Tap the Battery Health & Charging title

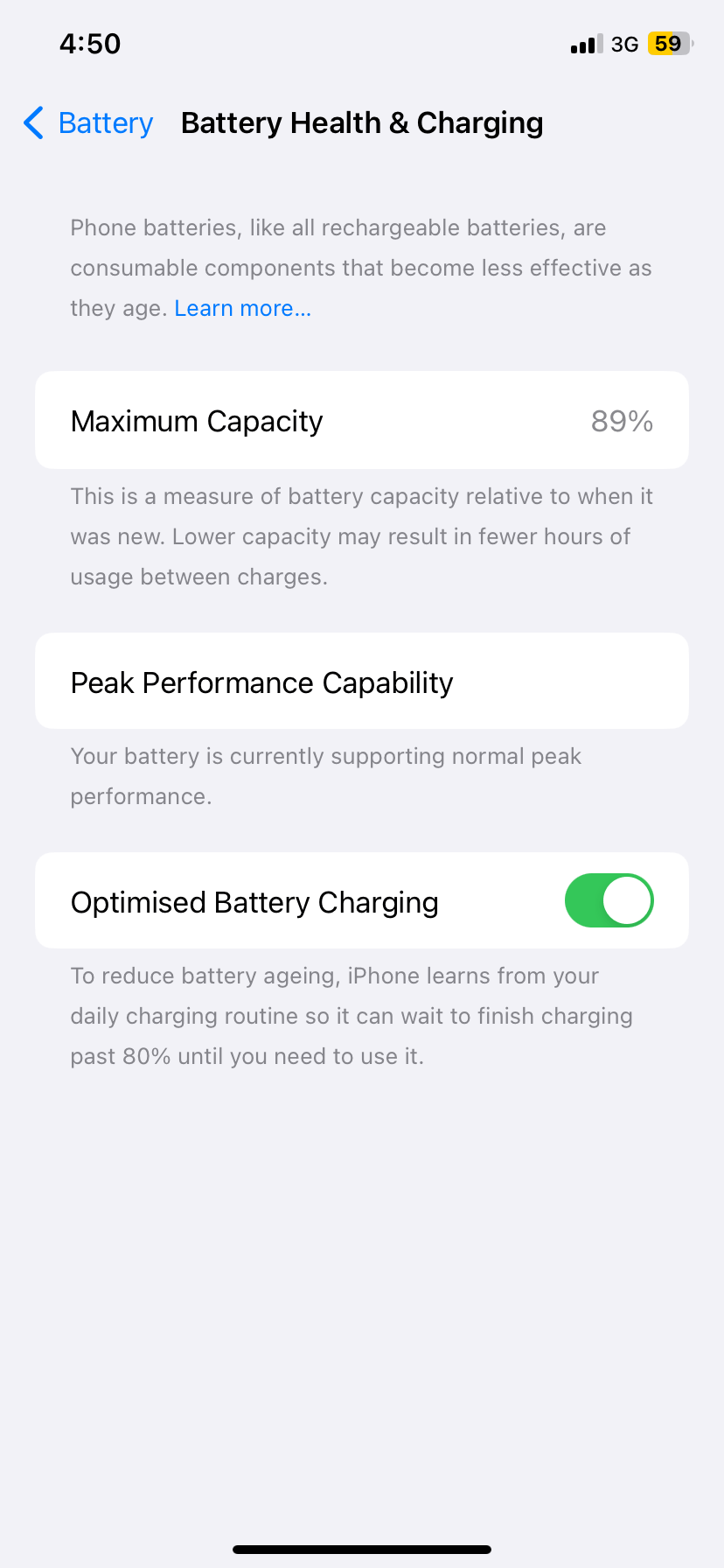tap(362, 122)
